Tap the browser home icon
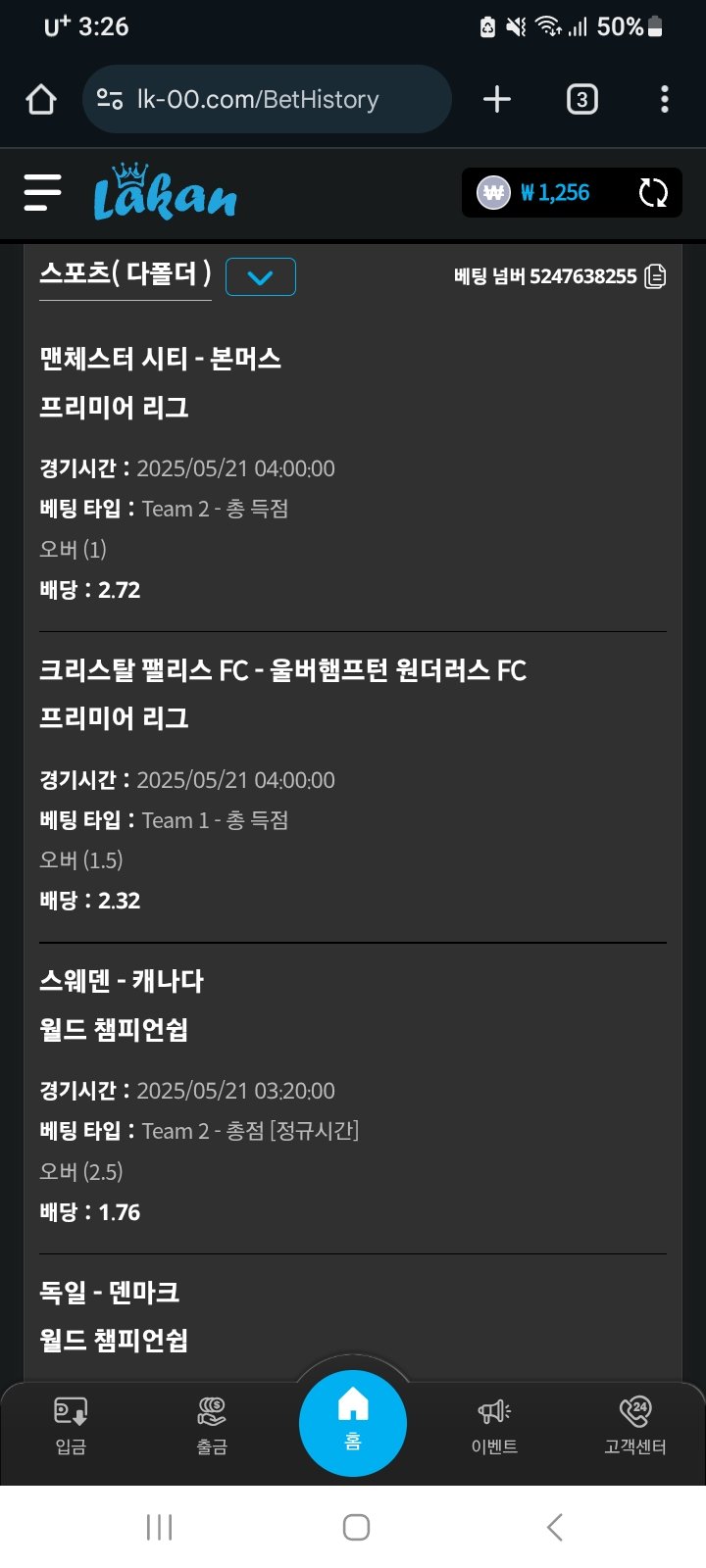 click(x=41, y=99)
